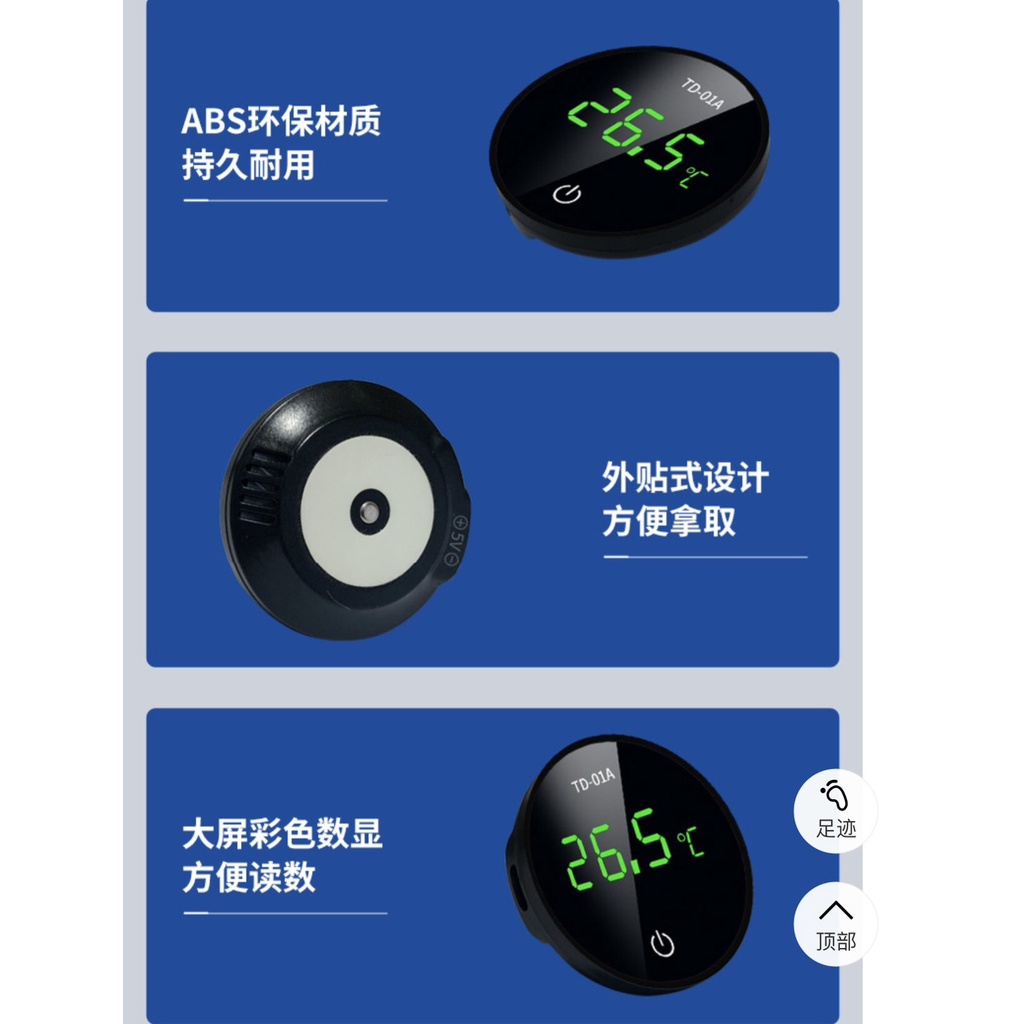Jump back to top with 顶部 button
The image size is (1024, 1024).
pyautogui.click(x=835, y=923)
